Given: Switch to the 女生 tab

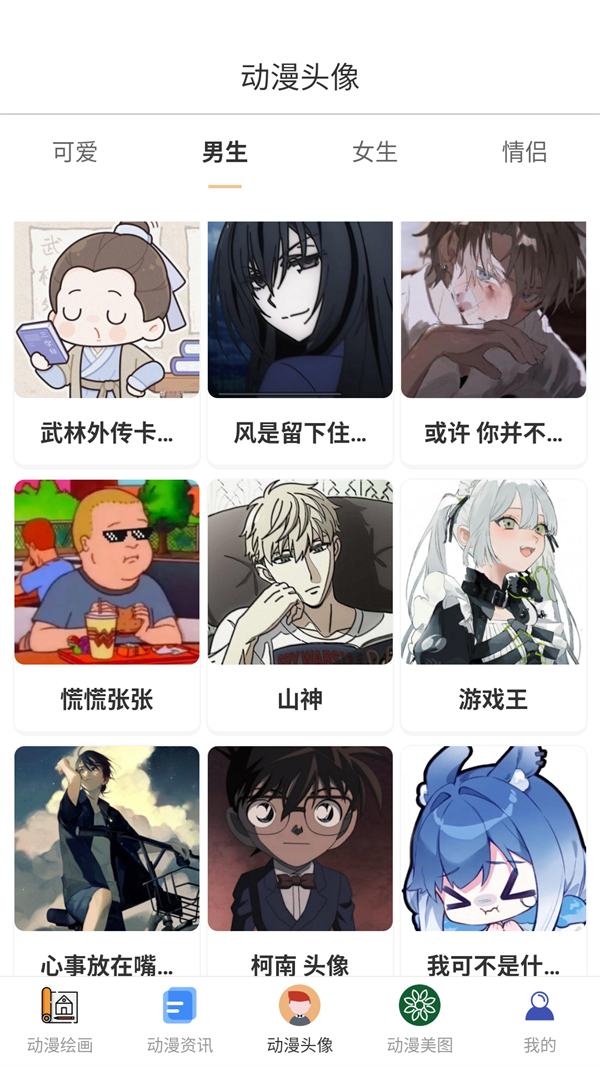Looking at the screenshot, I should (x=375, y=152).
